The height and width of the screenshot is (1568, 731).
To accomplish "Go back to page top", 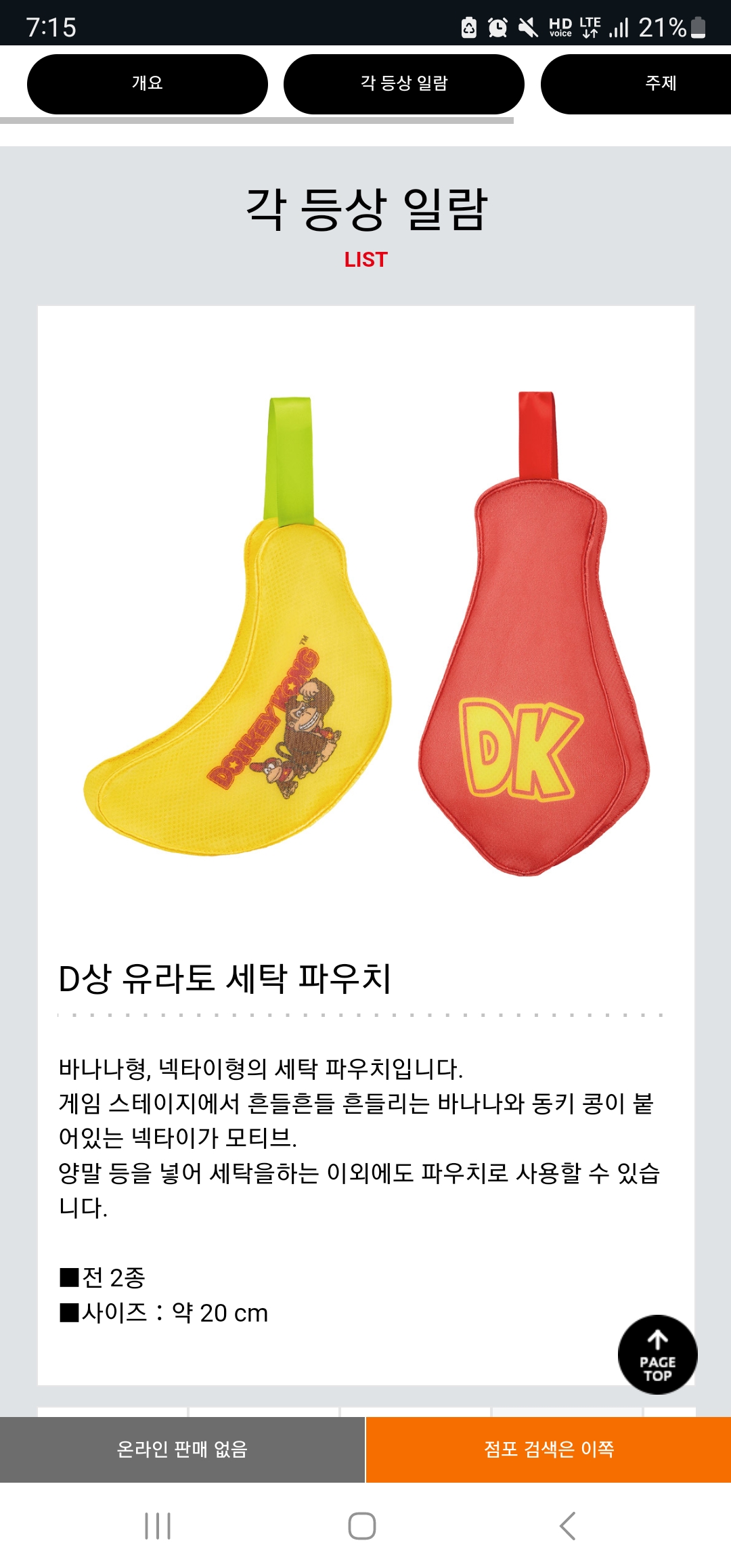I will 657,1354.
